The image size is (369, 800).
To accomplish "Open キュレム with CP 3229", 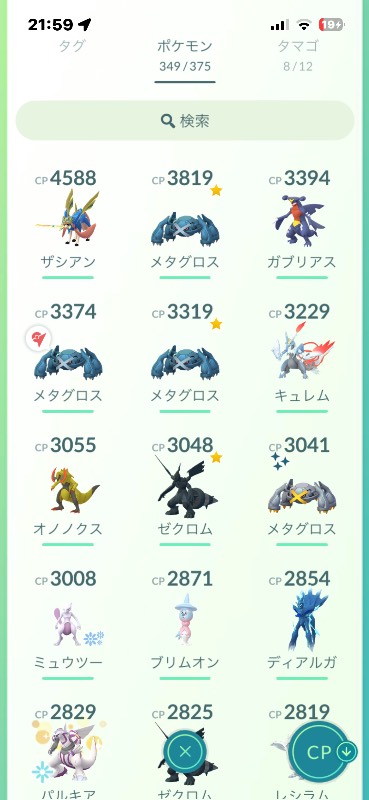I will [302, 357].
